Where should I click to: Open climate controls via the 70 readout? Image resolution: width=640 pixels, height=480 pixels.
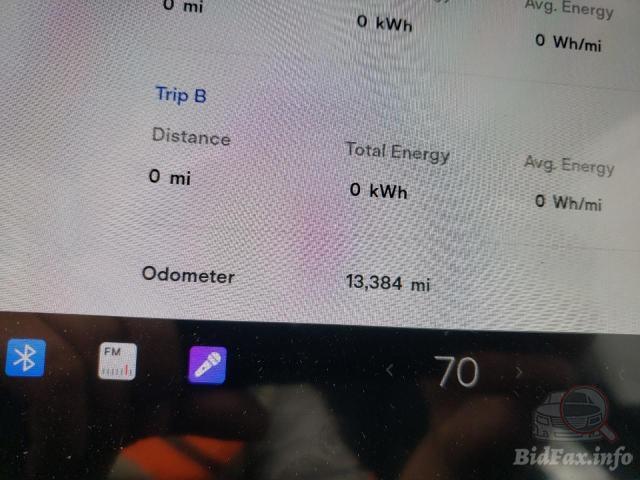[456, 371]
